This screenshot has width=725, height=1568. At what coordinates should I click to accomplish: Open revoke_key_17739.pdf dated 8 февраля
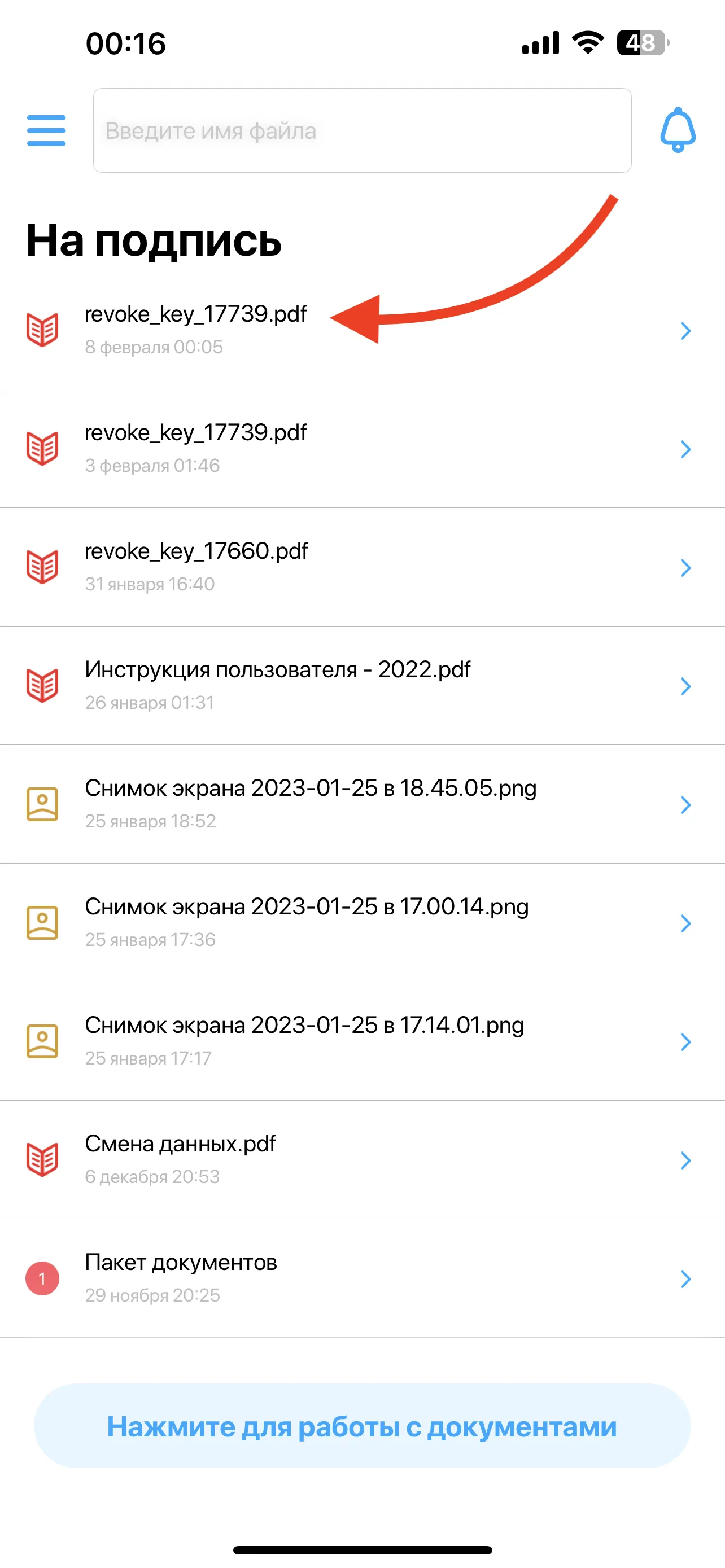[x=362, y=330]
